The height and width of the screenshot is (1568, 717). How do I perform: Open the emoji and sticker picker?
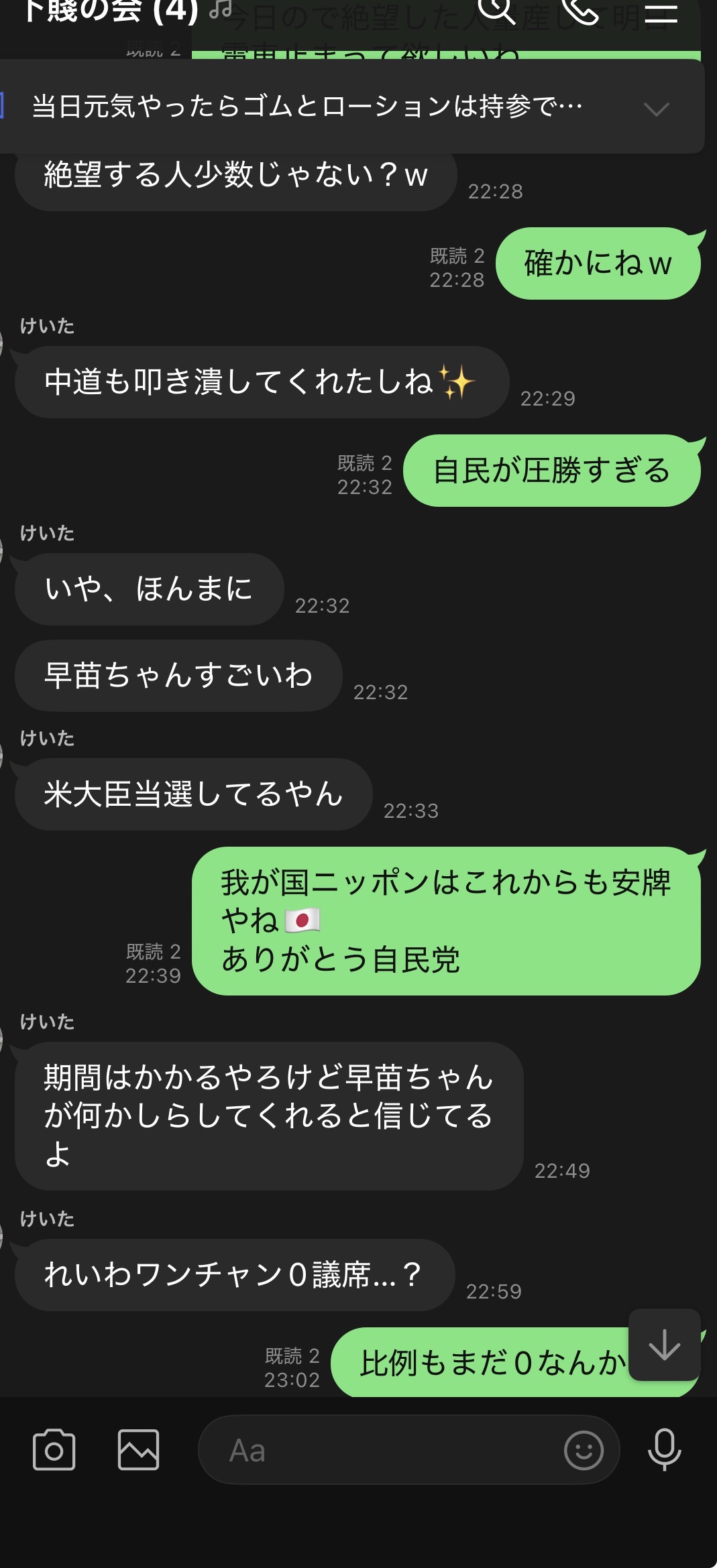click(584, 1451)
